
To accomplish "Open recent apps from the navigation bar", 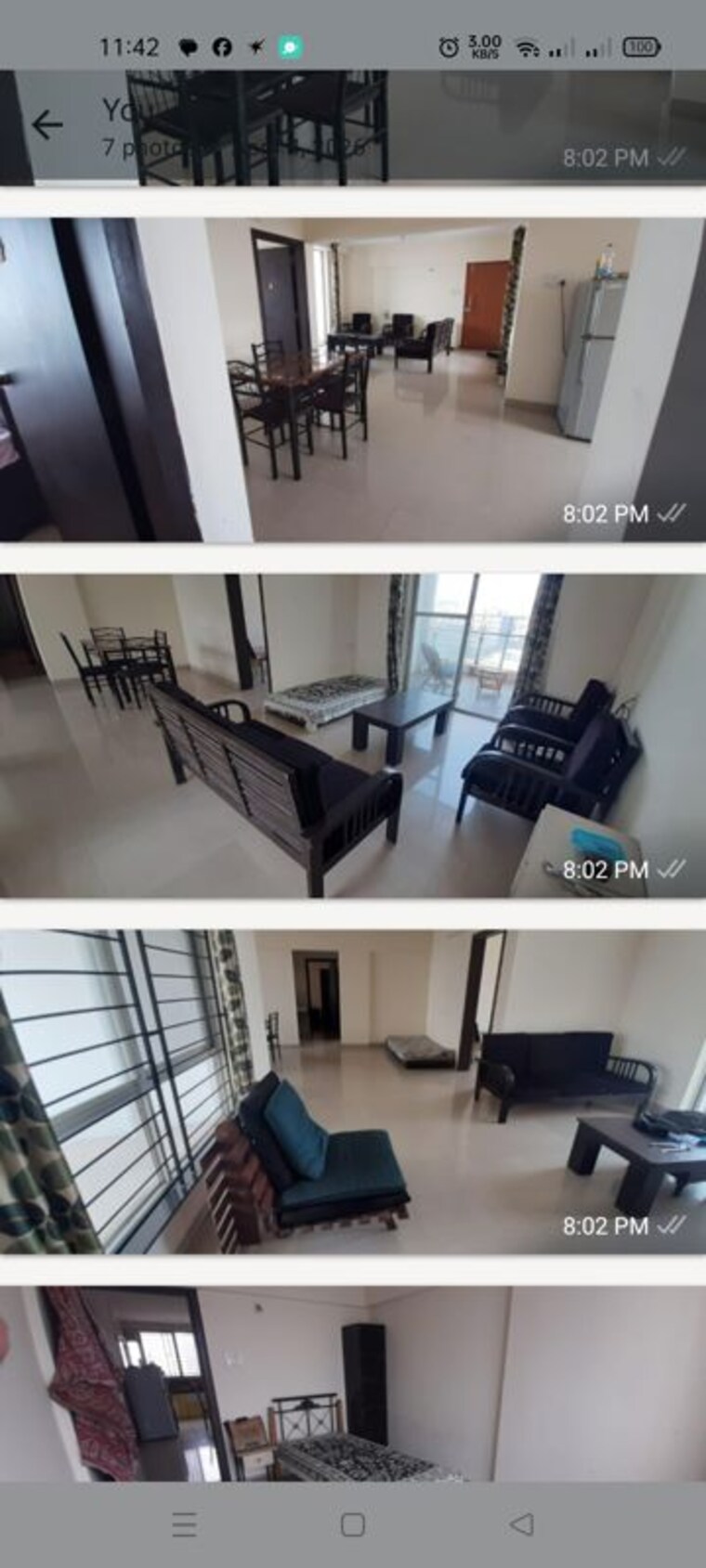I will pyautogui.click(x=184, y=1524).
